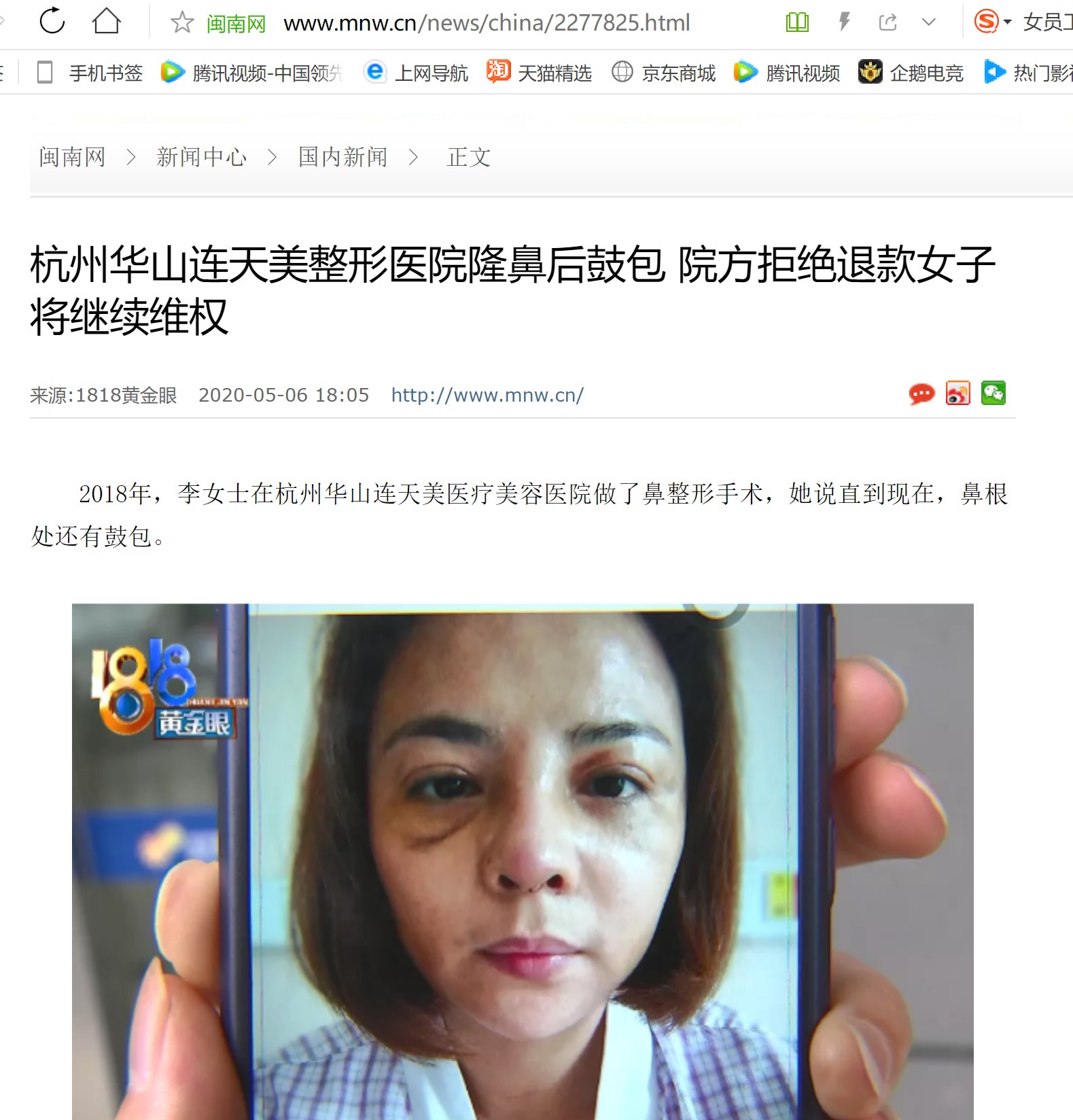Share the article to WeChat
Screen dimensions: 1073x1120
(x=993, y=393)
